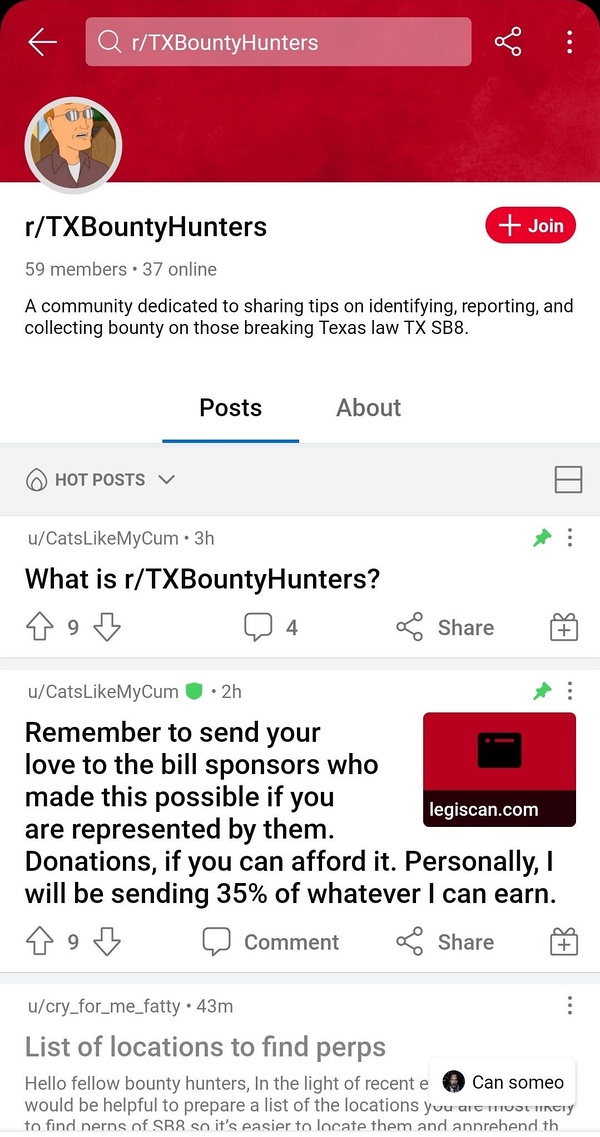Image resolution: width=600 pixels, height=1137 pixels.
Task: Open options for cry_for_me_fatty's post
Action: [x=569, y=1005]
